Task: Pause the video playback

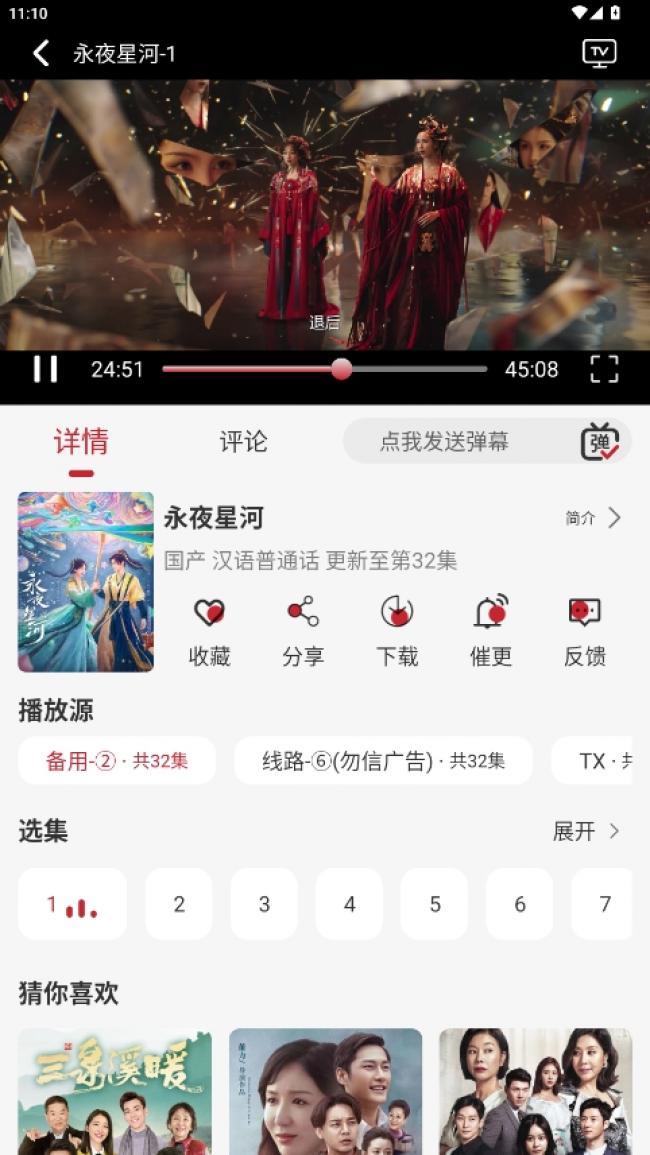Action: pos(45,369)
